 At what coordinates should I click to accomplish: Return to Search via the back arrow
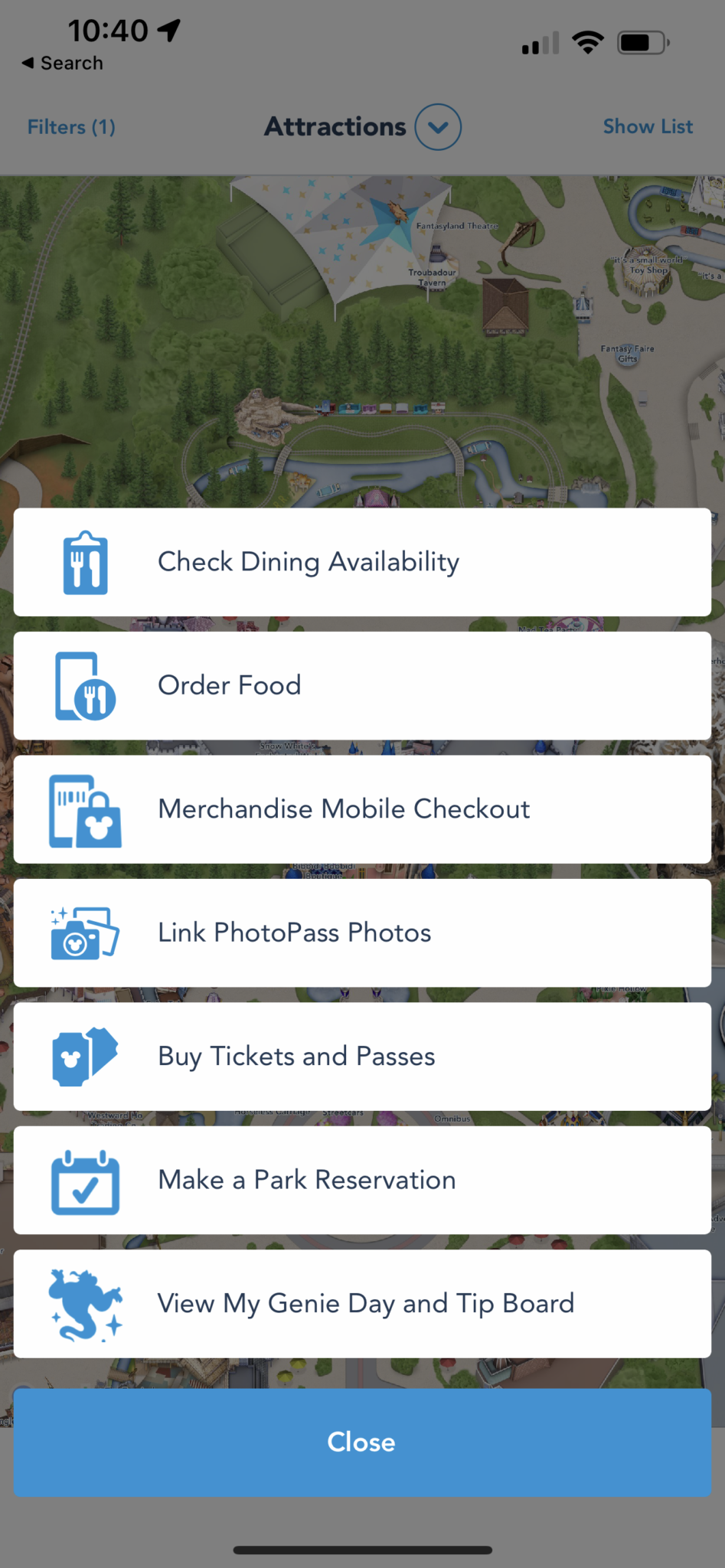[62, 64]
